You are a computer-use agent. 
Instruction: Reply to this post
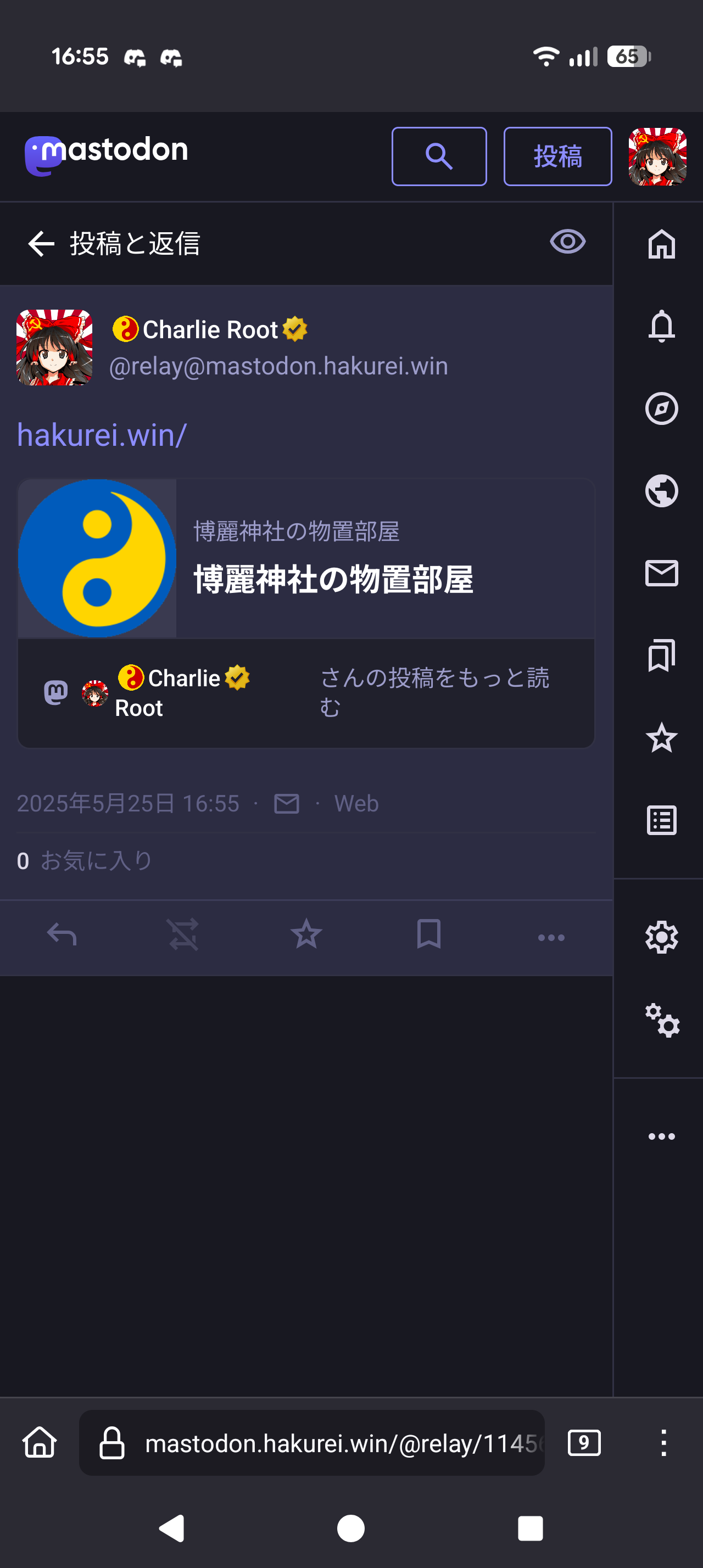coord(62,934)
